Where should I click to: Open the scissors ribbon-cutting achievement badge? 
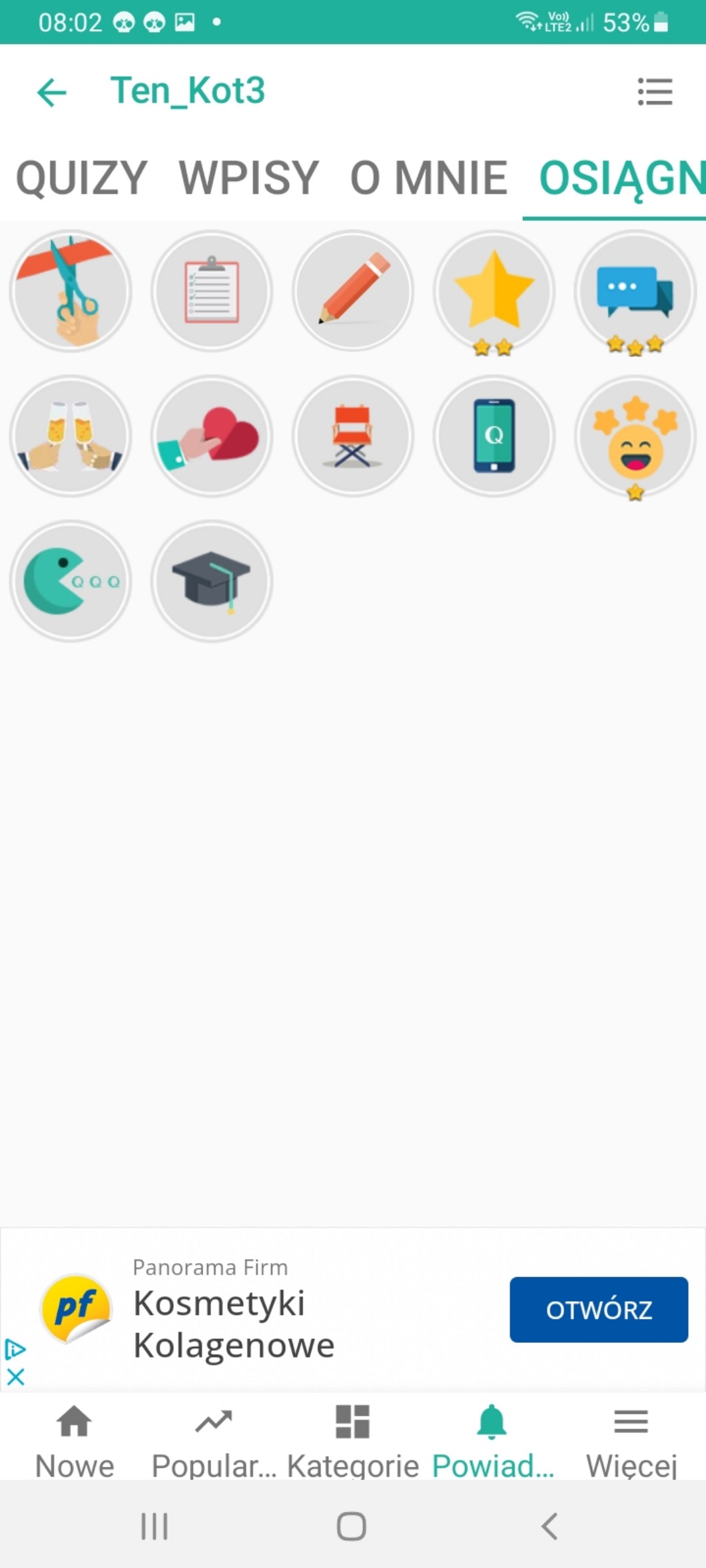pyautogui.click(x=71, y=290)
